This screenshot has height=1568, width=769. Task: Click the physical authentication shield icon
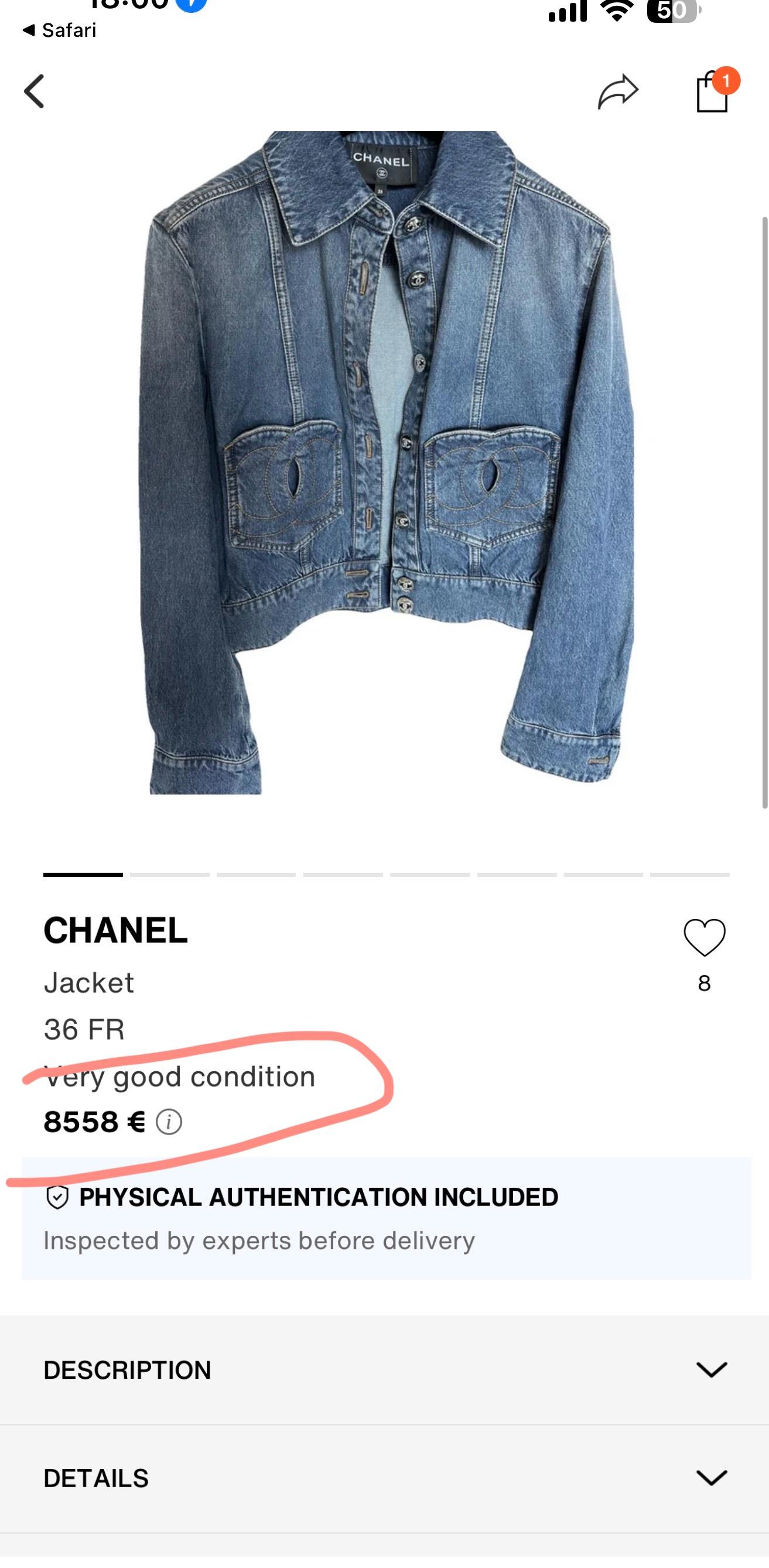click(x=57, y=1196)
